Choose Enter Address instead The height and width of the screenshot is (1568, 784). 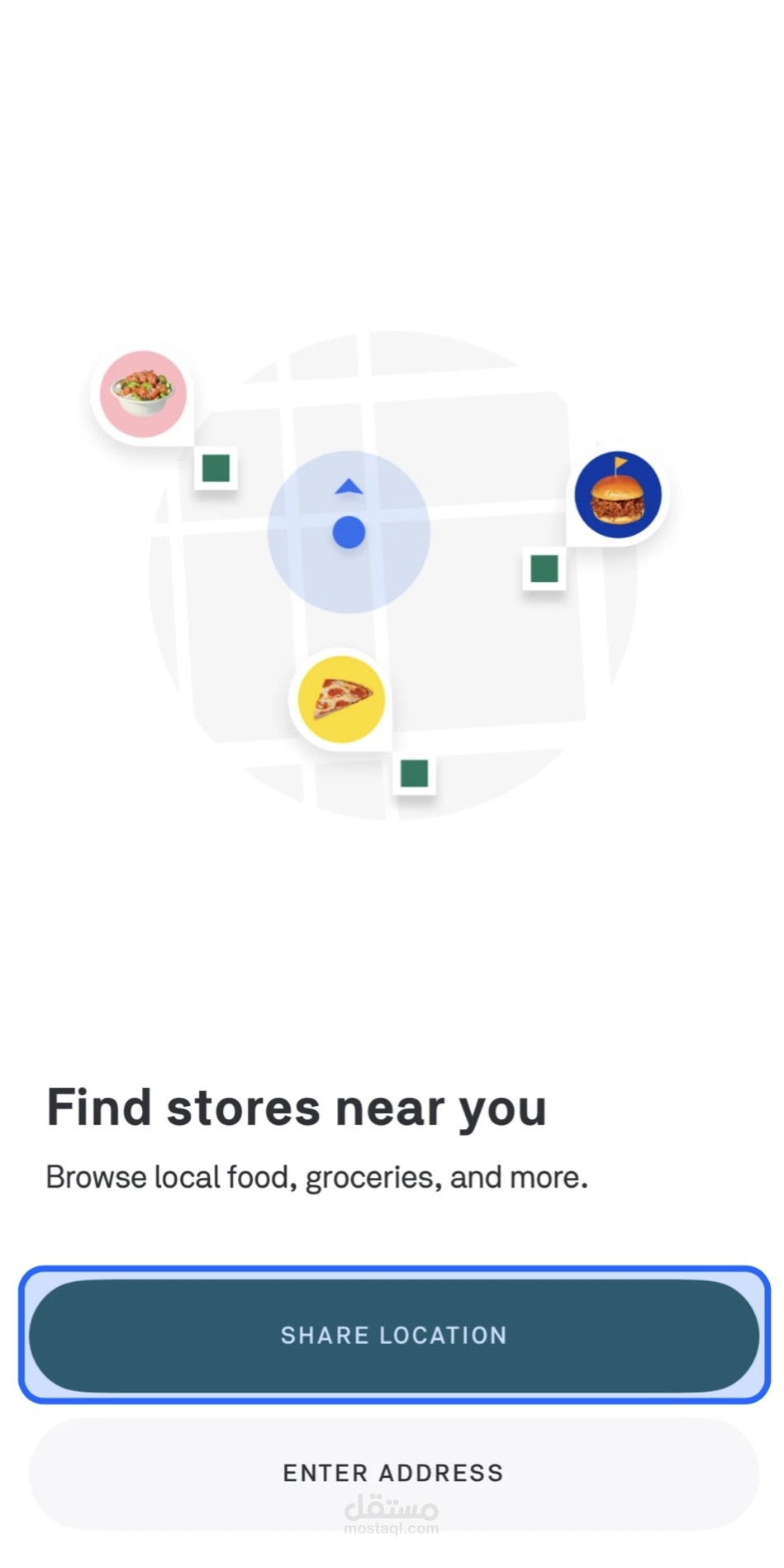394,1473
